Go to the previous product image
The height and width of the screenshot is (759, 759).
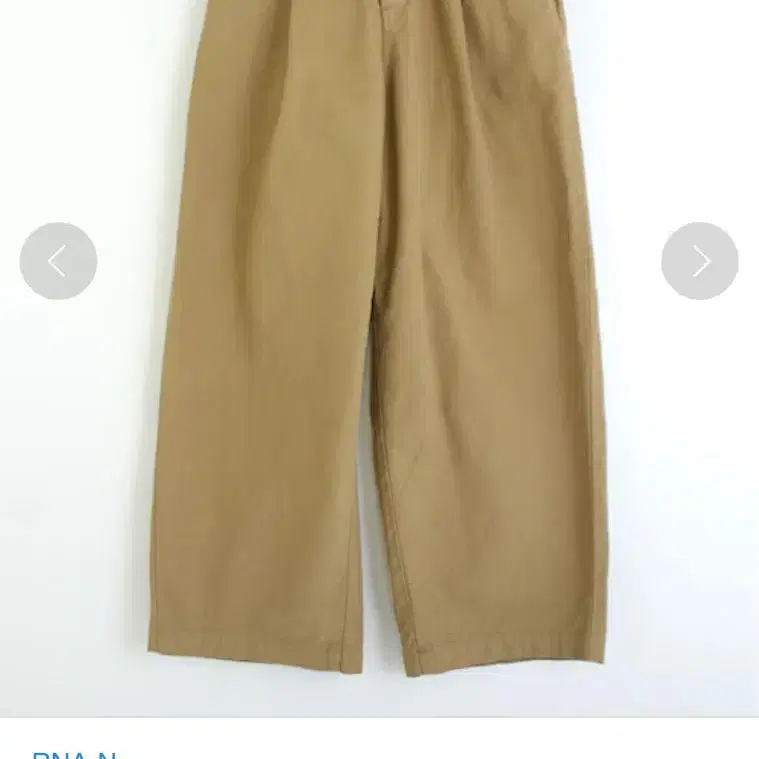coord(58,261)
